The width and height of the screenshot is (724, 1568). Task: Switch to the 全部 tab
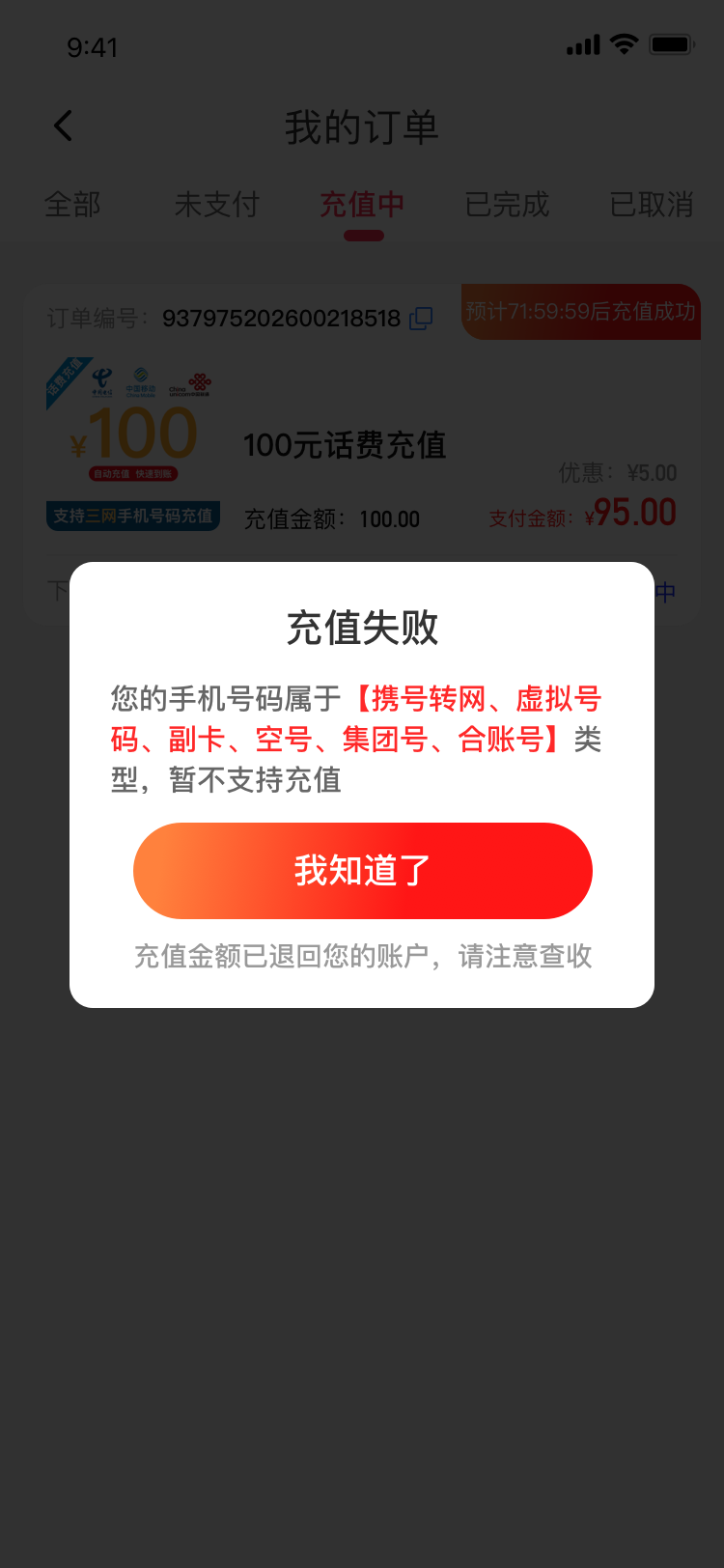(72, 205)
